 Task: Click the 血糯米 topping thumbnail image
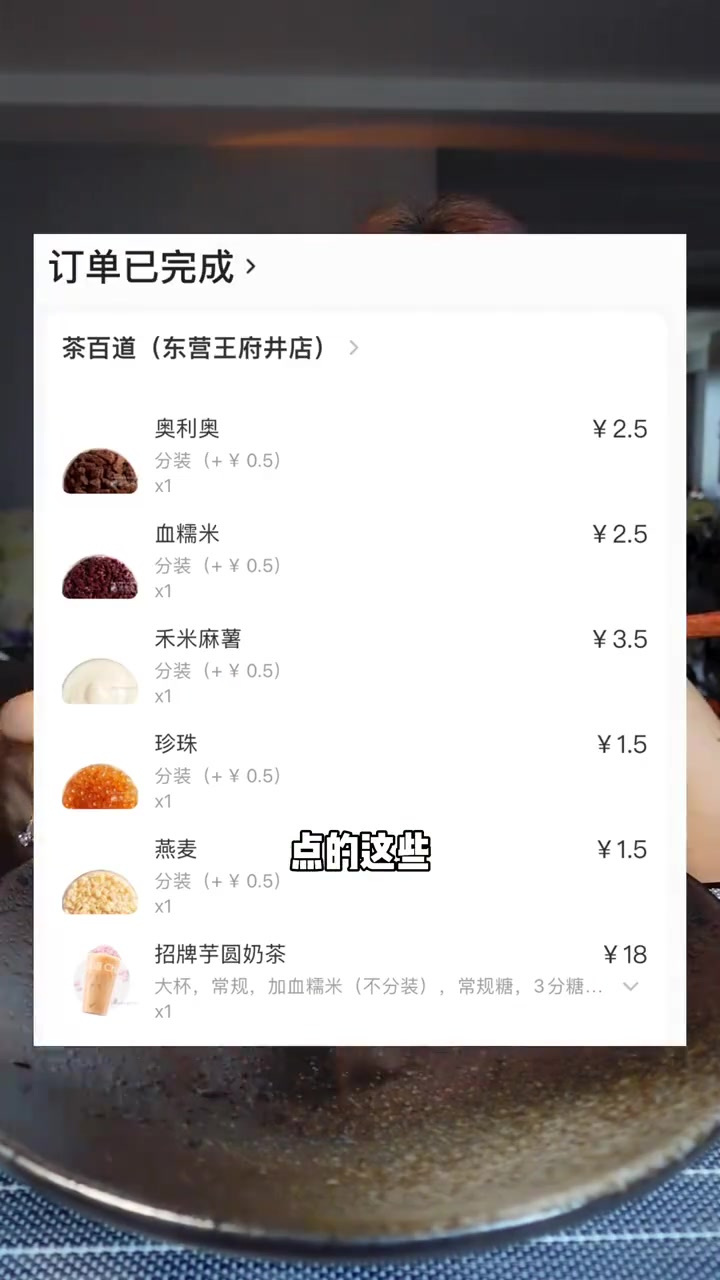point(99,572)
